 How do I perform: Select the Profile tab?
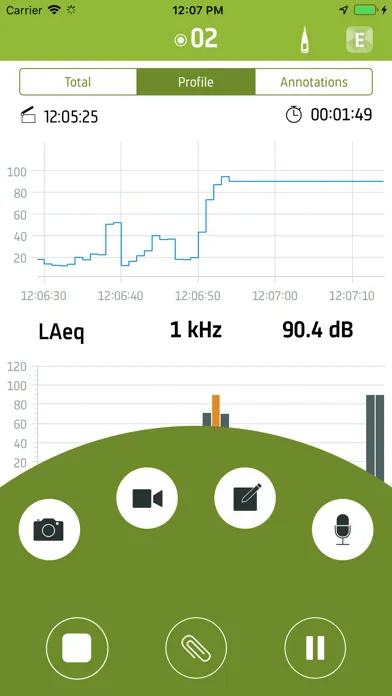(x=196, y=82)
